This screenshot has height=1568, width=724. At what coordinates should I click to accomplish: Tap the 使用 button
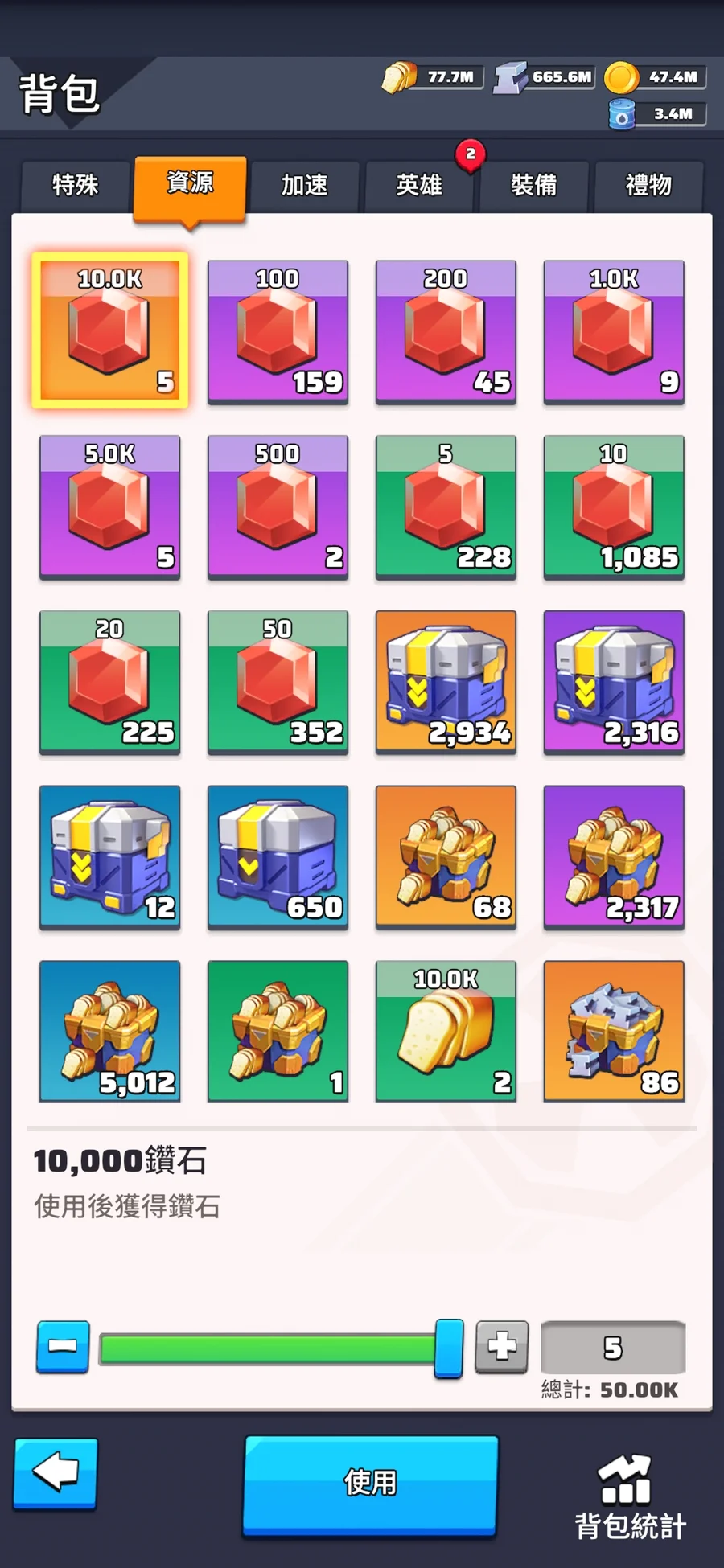(x=371, y=1484)
